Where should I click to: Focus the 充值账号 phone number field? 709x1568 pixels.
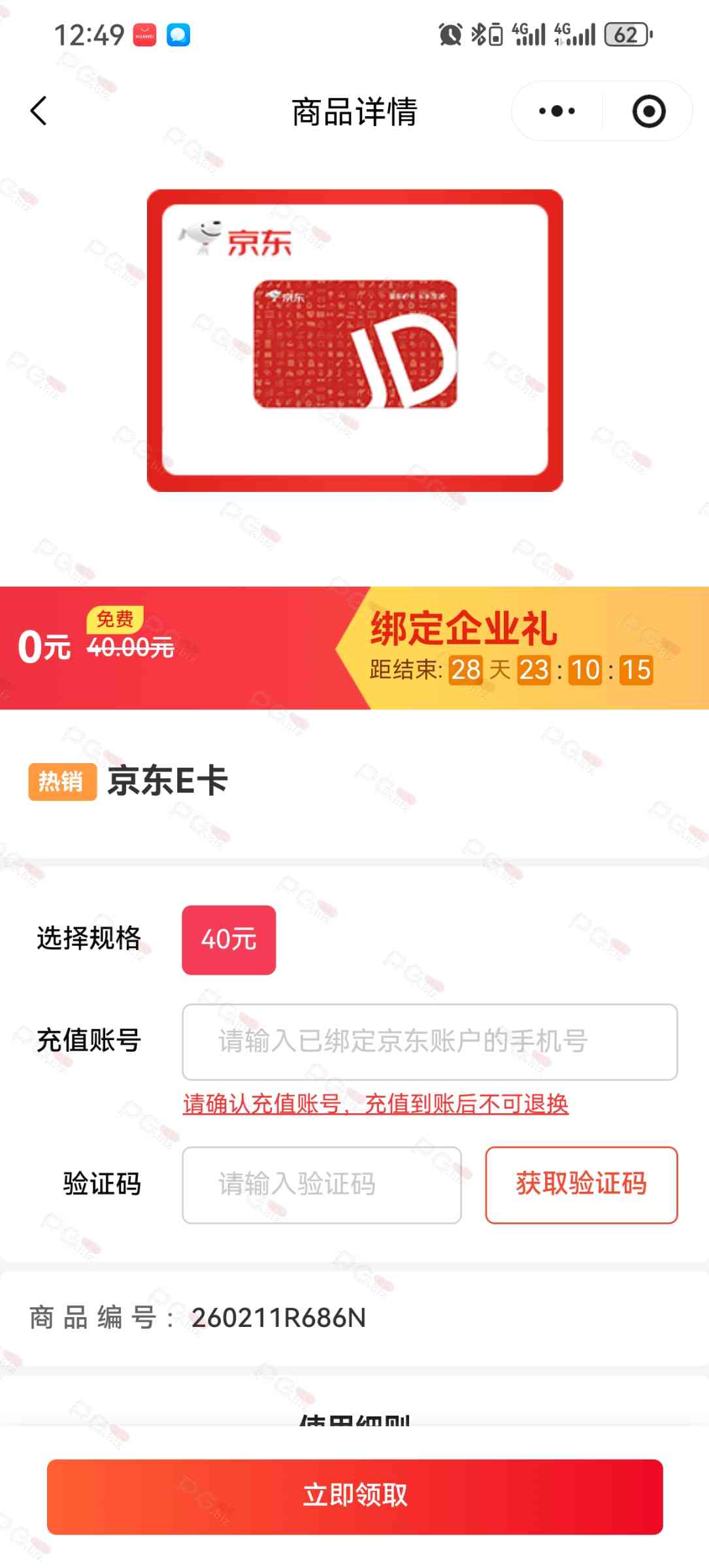click(429, 1041)
